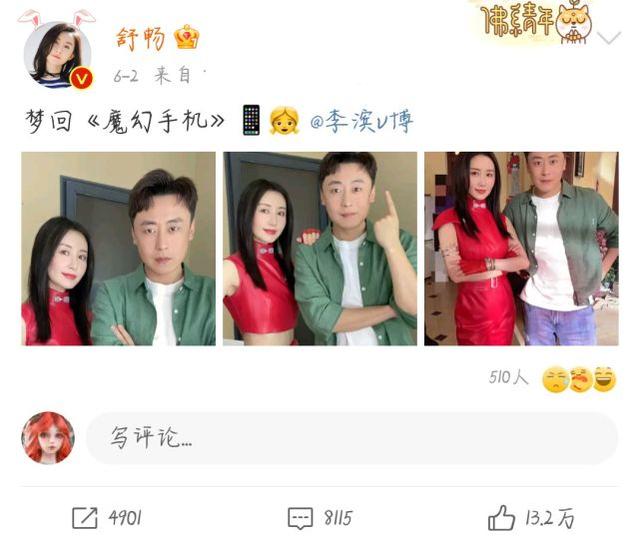Tap the 写评论 comment field
Image resolution: width=640 pixels, height=546 pixels.
(x=350, y=438)
